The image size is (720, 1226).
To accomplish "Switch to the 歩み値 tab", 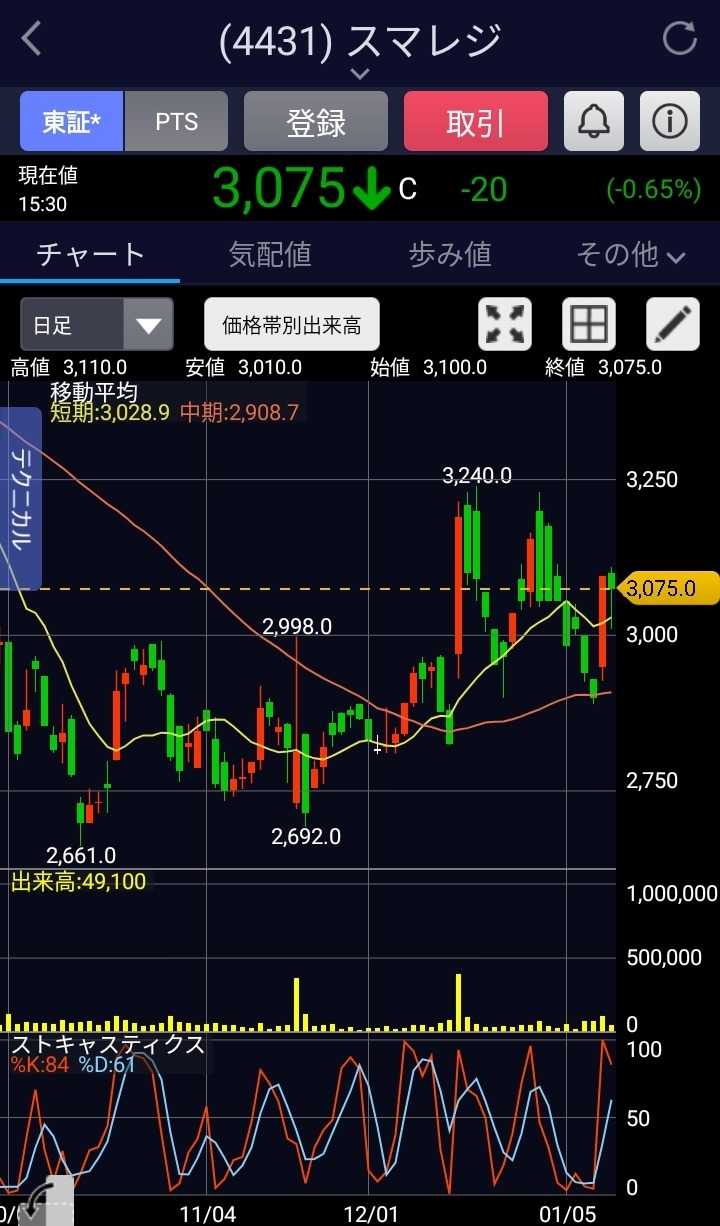I will tap(450, 254).
